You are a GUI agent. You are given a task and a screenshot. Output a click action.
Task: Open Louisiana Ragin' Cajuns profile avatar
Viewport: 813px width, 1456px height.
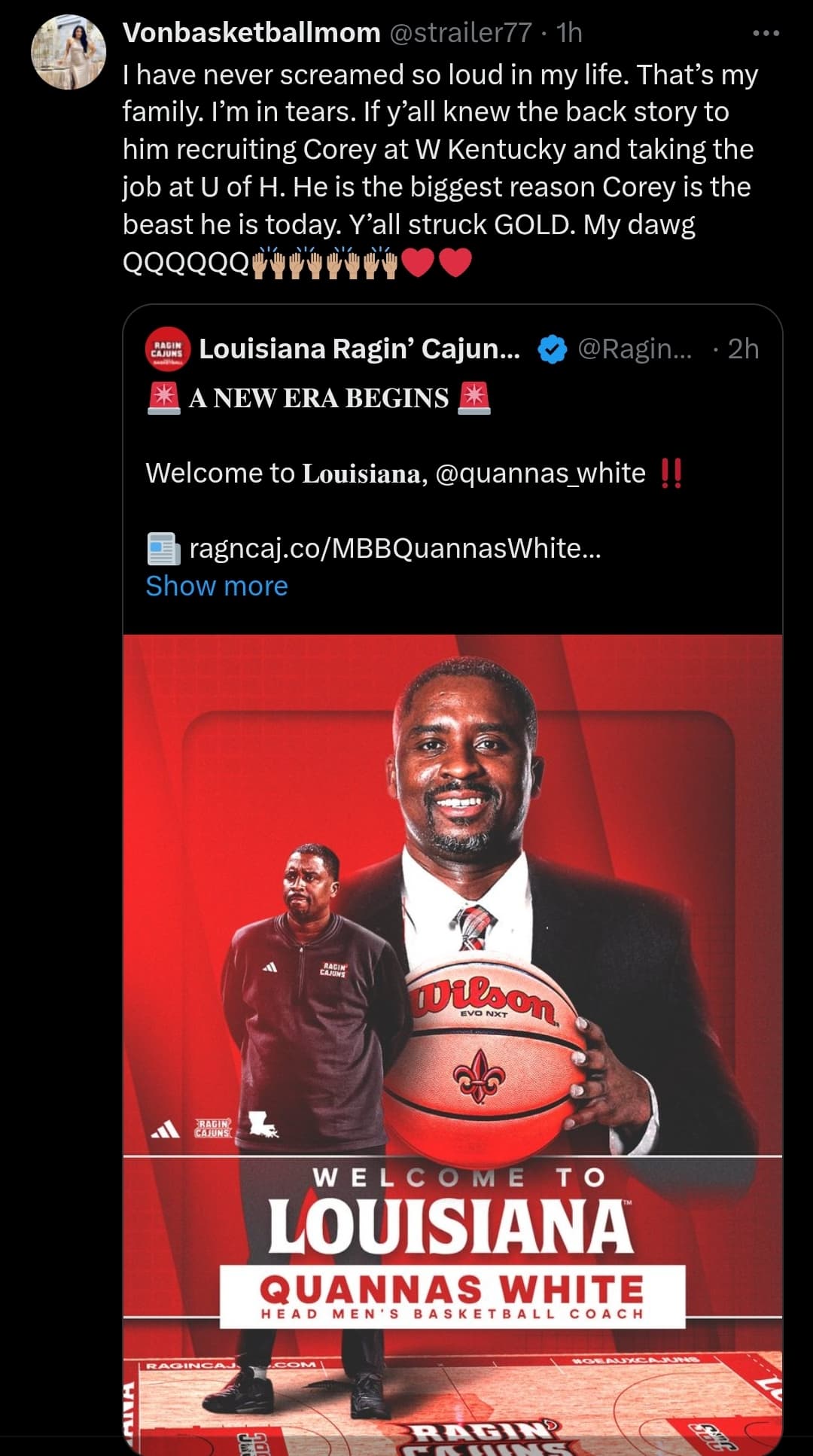(x=168, y=349)
